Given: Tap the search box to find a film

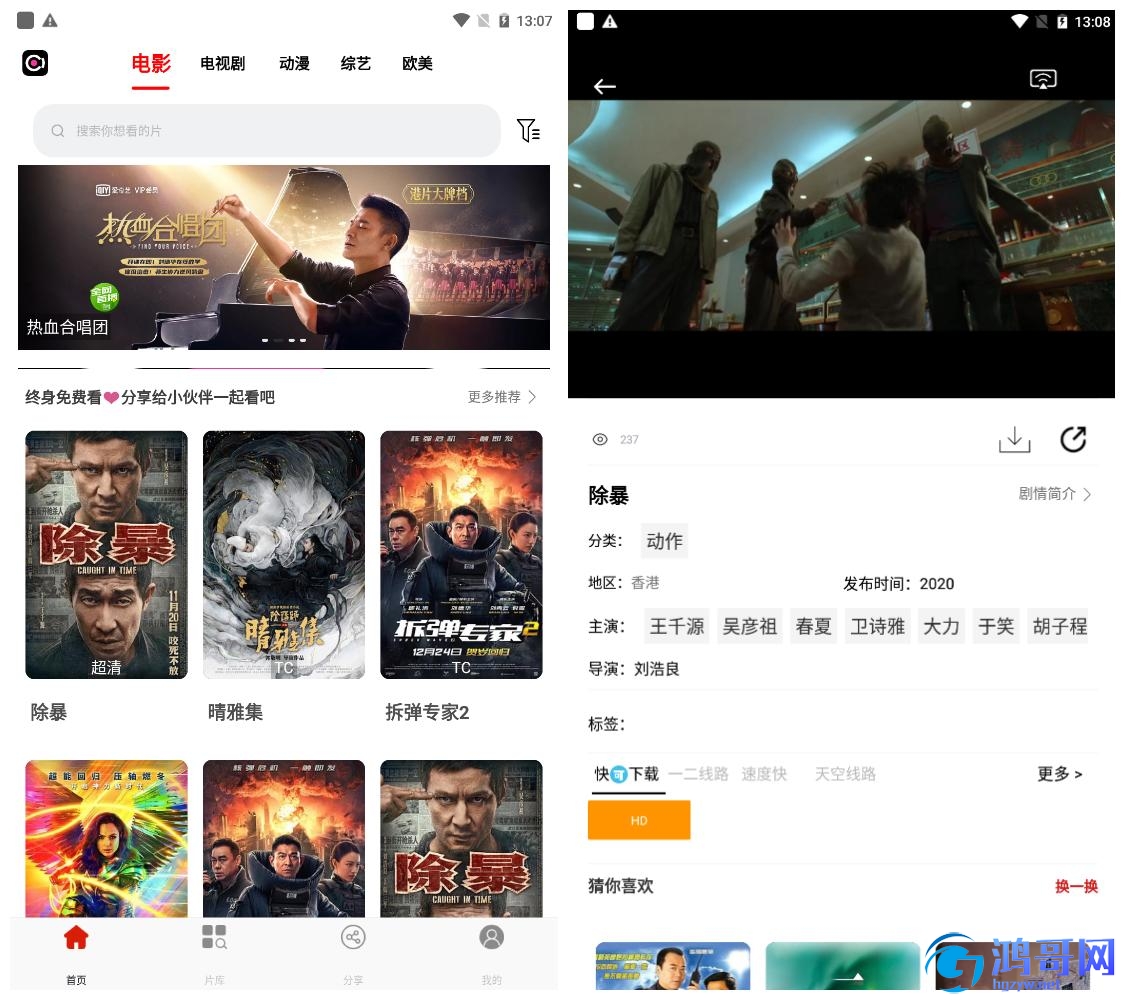Looking at the screenshot, I should click(x=266, y=131).
